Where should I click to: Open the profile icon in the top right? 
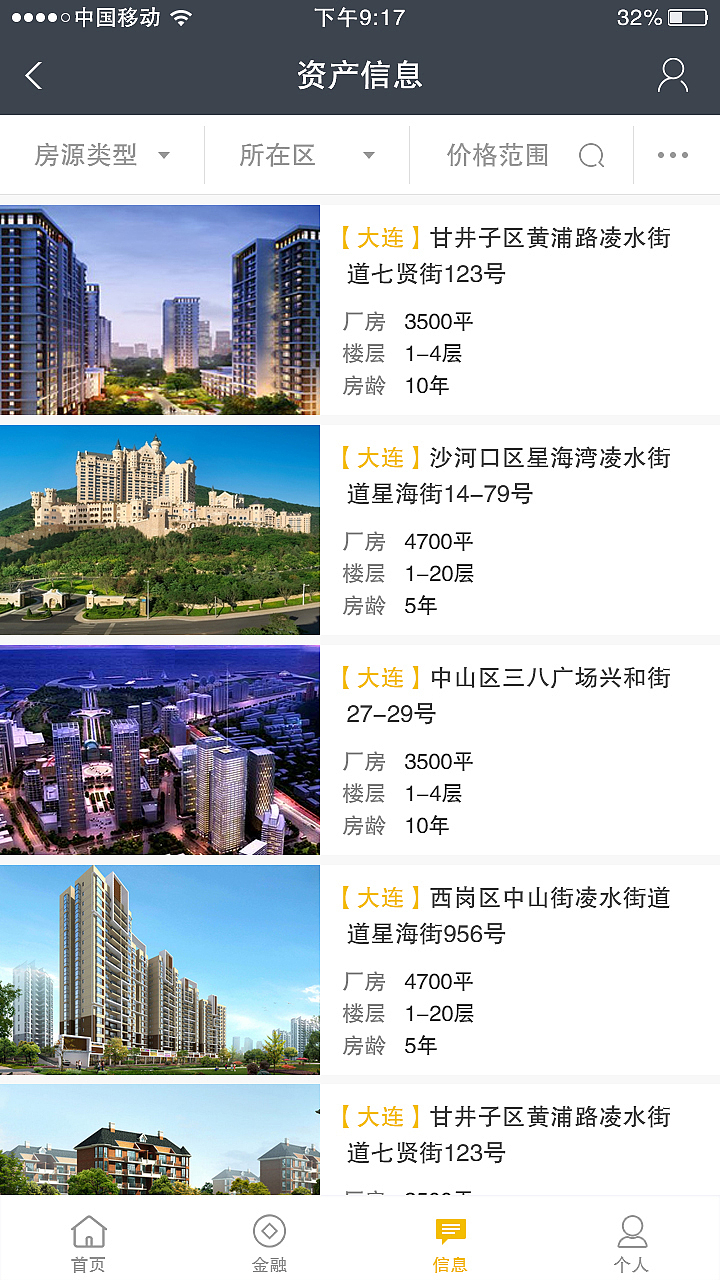click(x=673, y=74)
